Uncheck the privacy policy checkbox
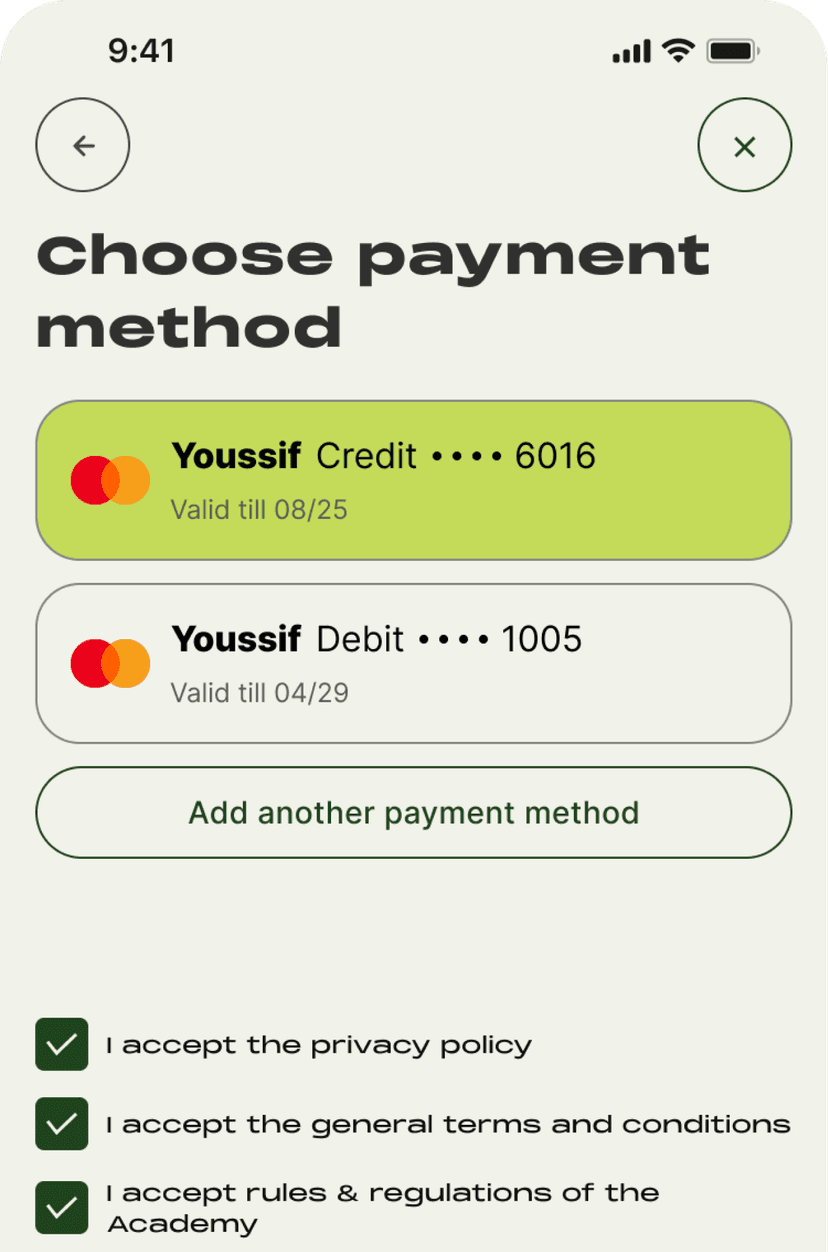Viewport: 828px width, 1252px height. (62, 1044)
